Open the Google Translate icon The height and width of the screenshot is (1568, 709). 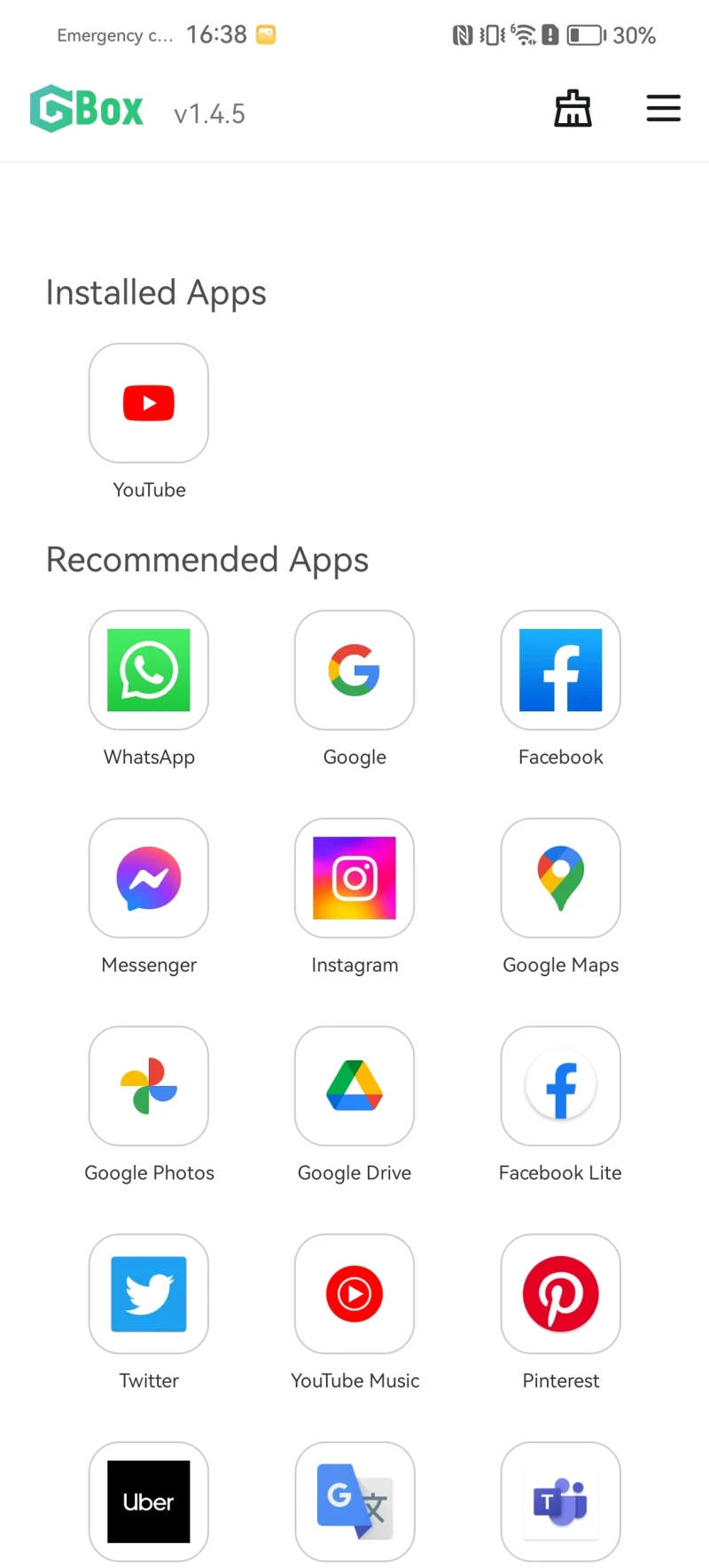(354, 1502)
